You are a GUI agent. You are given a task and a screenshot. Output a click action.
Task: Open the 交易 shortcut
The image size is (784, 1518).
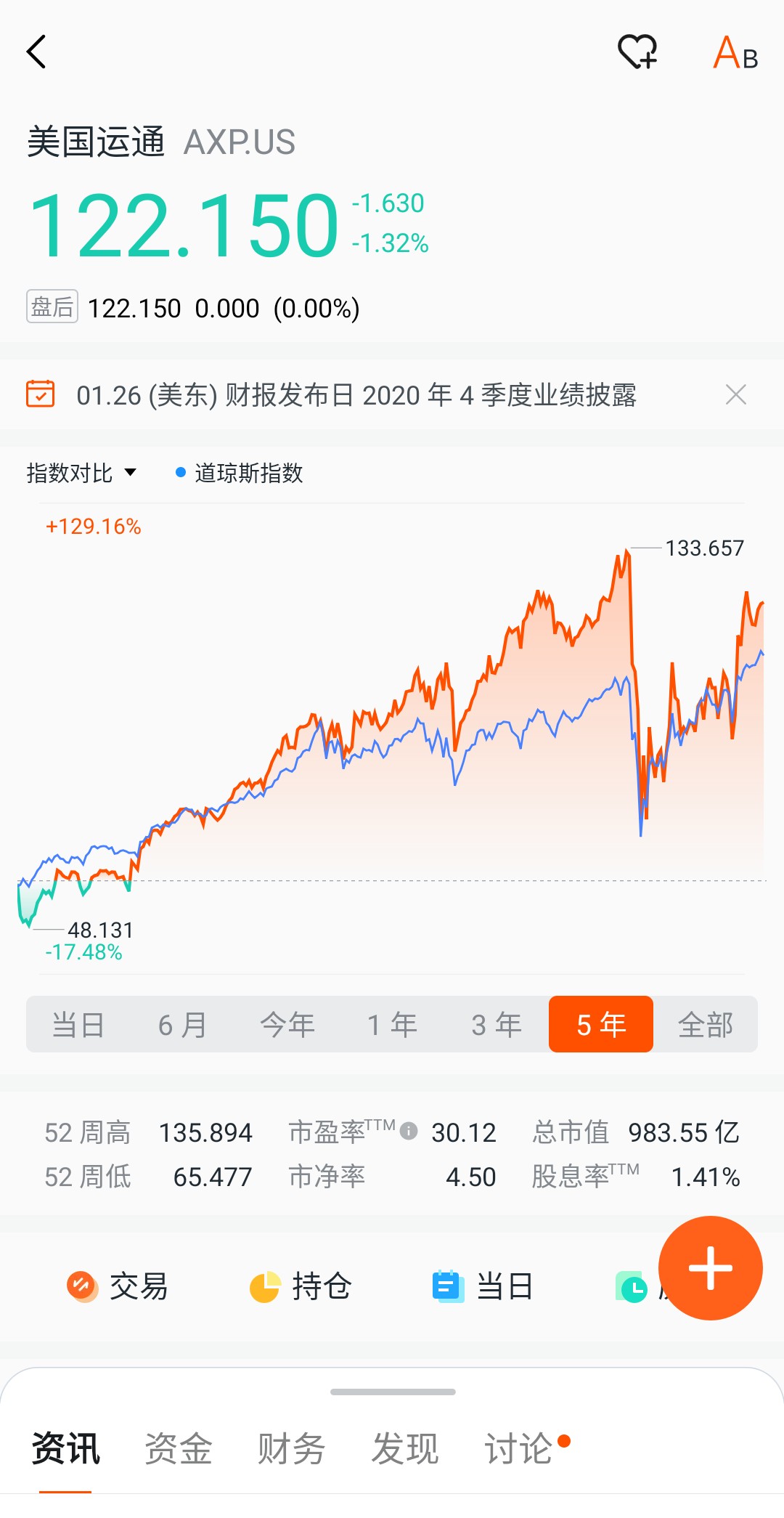[x=118, y=1286]
